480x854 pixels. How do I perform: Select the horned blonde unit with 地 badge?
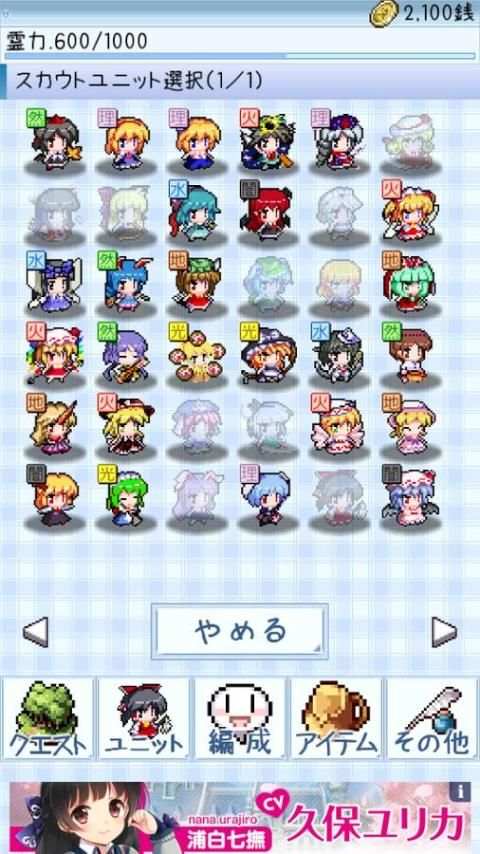(54, 425)
